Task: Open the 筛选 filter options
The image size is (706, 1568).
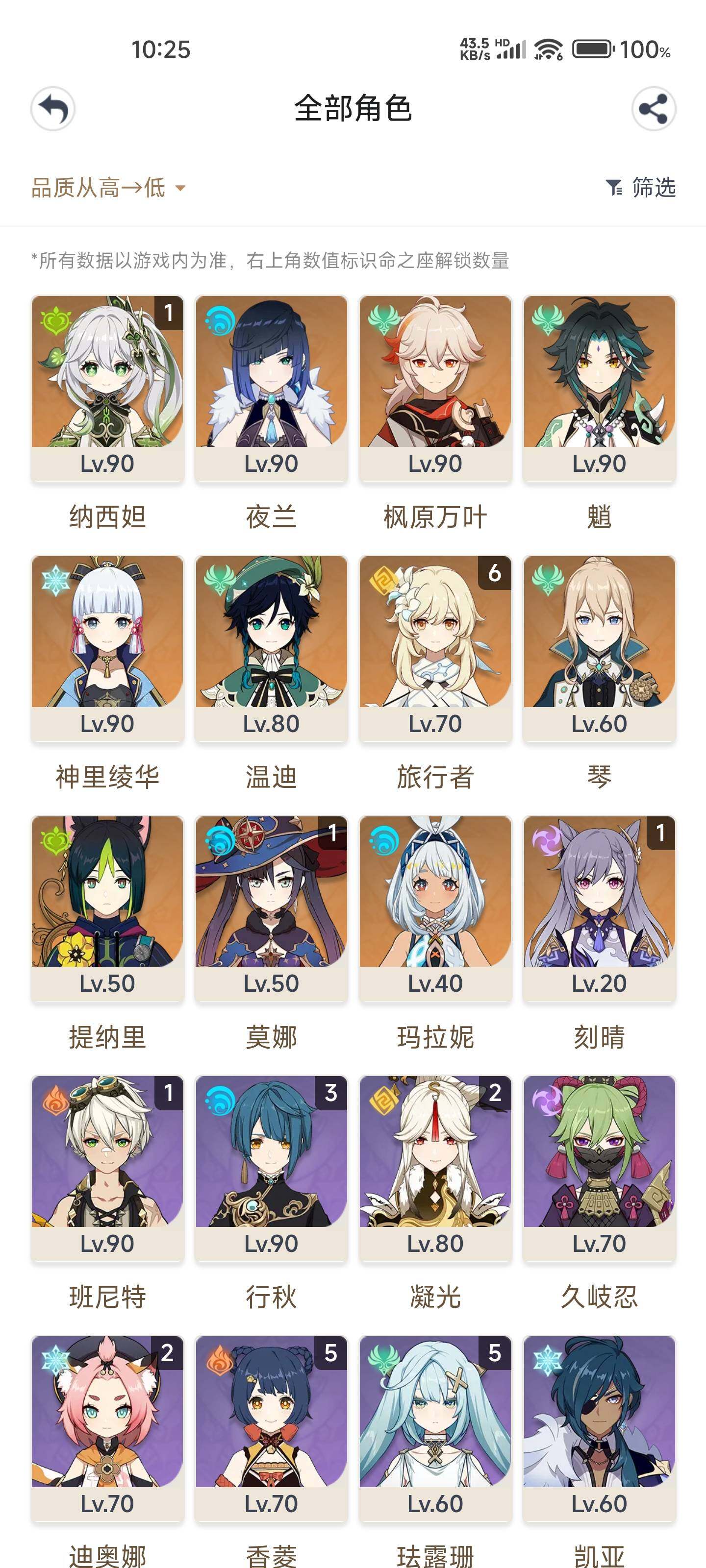Action: click(641, 188)
